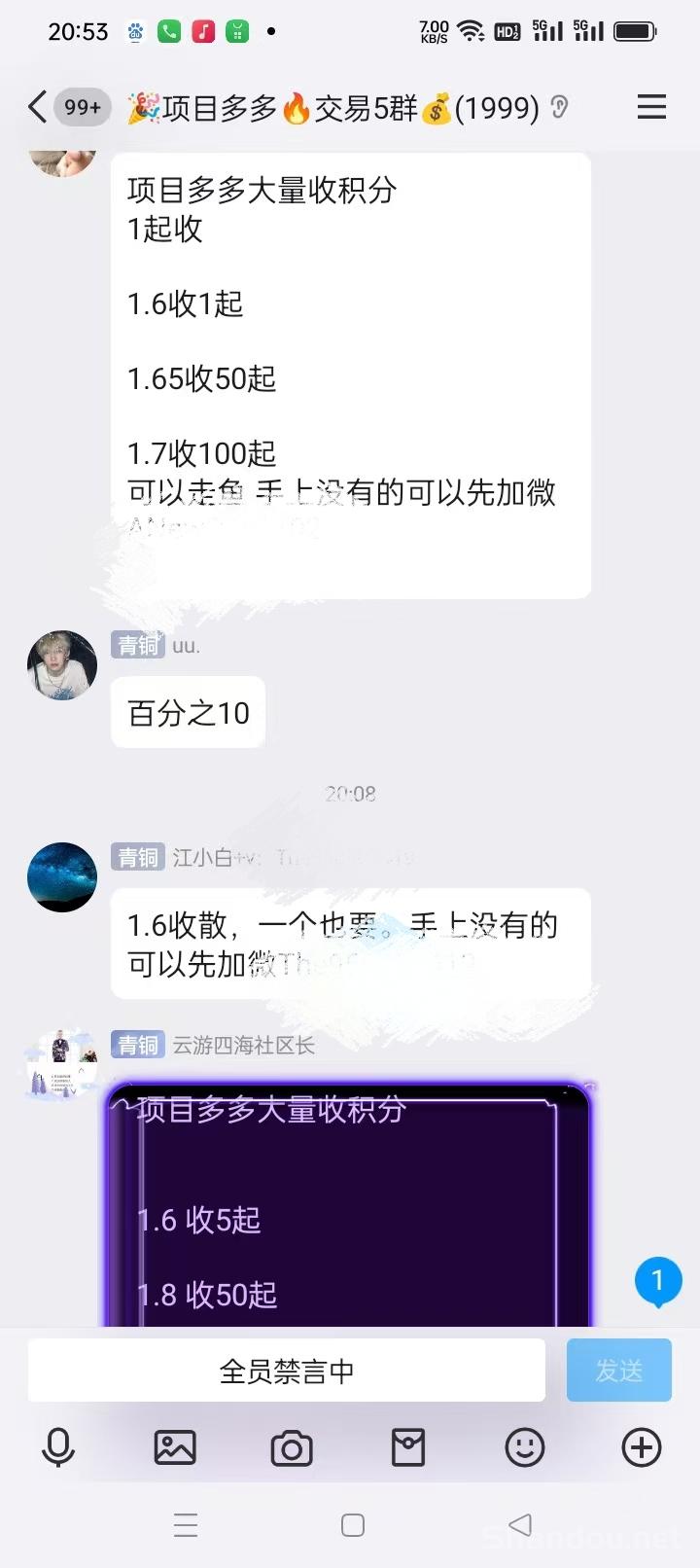View uu.'s profile avatar
700x1568 pixels.
tap(62, 665)
